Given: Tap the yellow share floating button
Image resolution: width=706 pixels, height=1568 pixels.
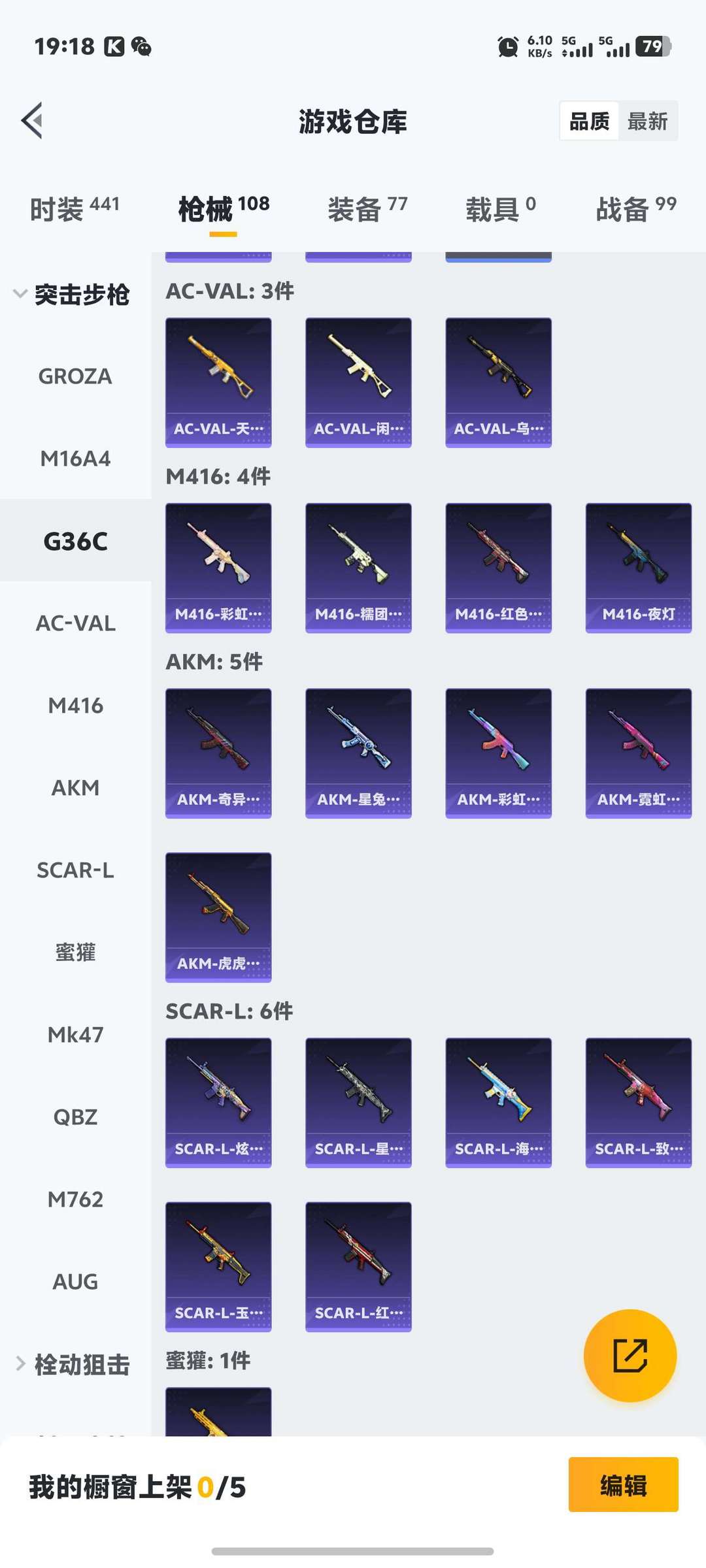Looking at the screenshot, I should coord(630,1356).
